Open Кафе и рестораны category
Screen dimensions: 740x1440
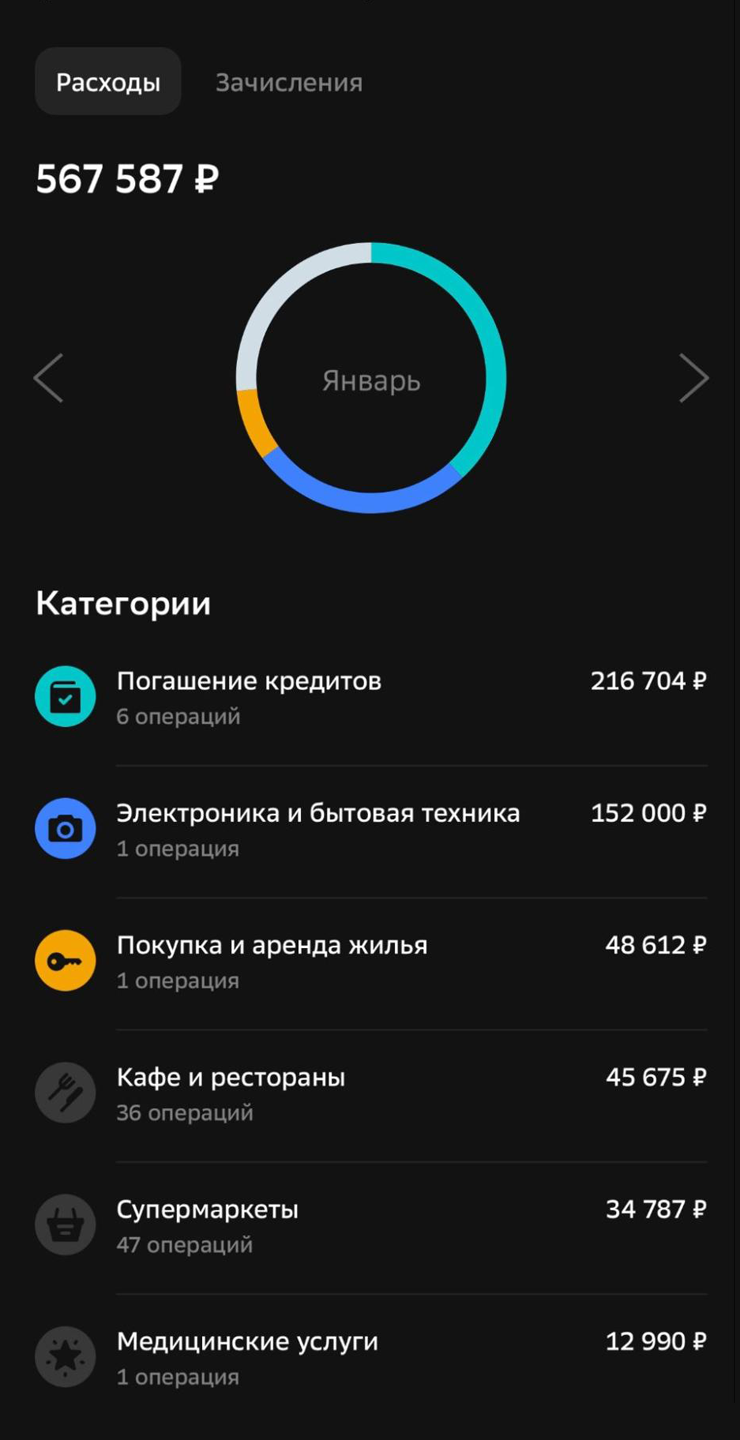point(370,1093)
